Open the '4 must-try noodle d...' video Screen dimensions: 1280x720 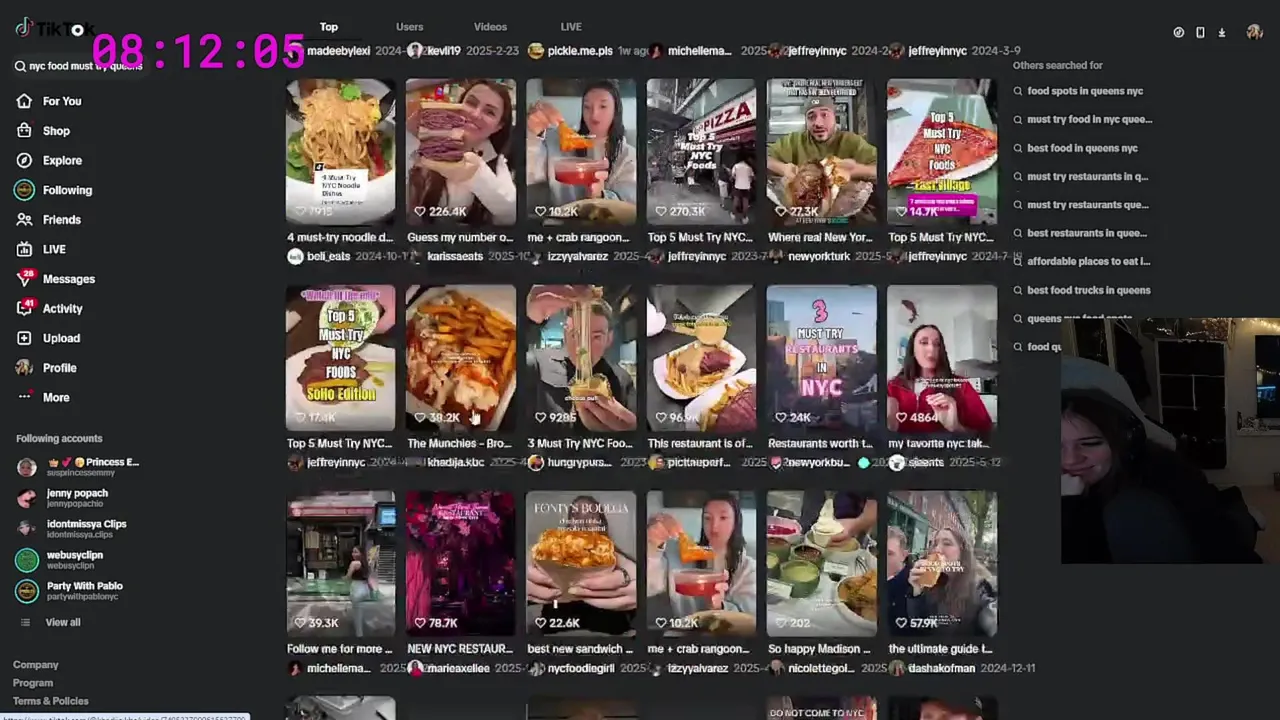click(x=340, y=152)
